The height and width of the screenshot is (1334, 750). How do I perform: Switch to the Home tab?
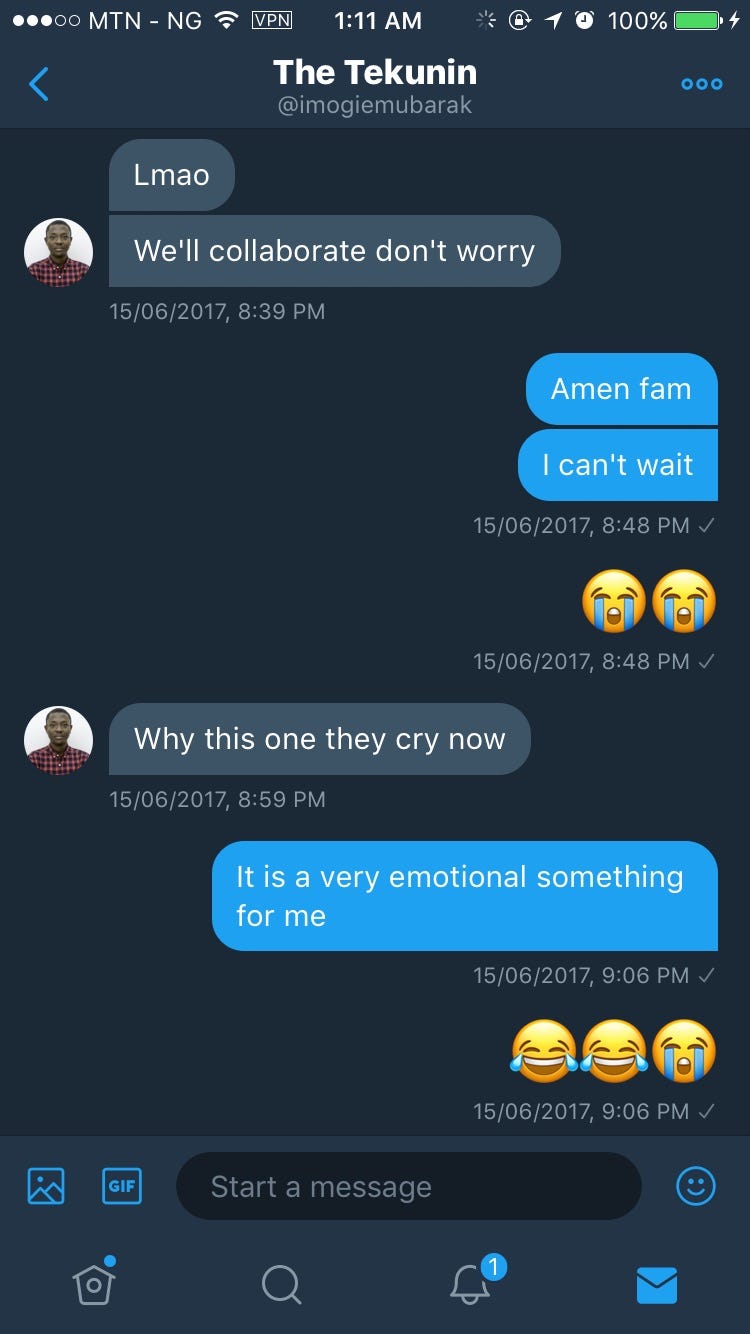(x=93, y=1283)
